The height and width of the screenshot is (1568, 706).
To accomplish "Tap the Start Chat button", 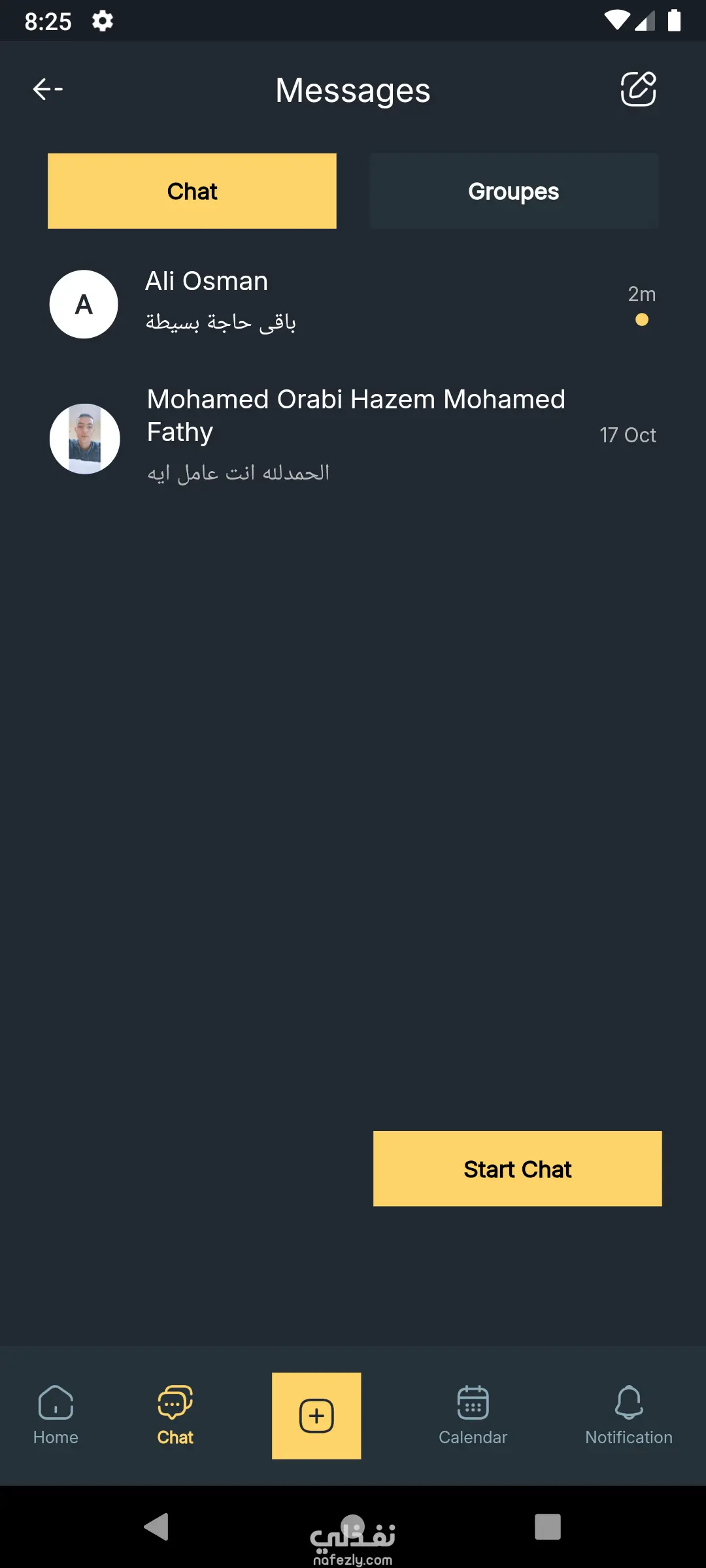I will pyautogui.click(x=517, y=1168).
